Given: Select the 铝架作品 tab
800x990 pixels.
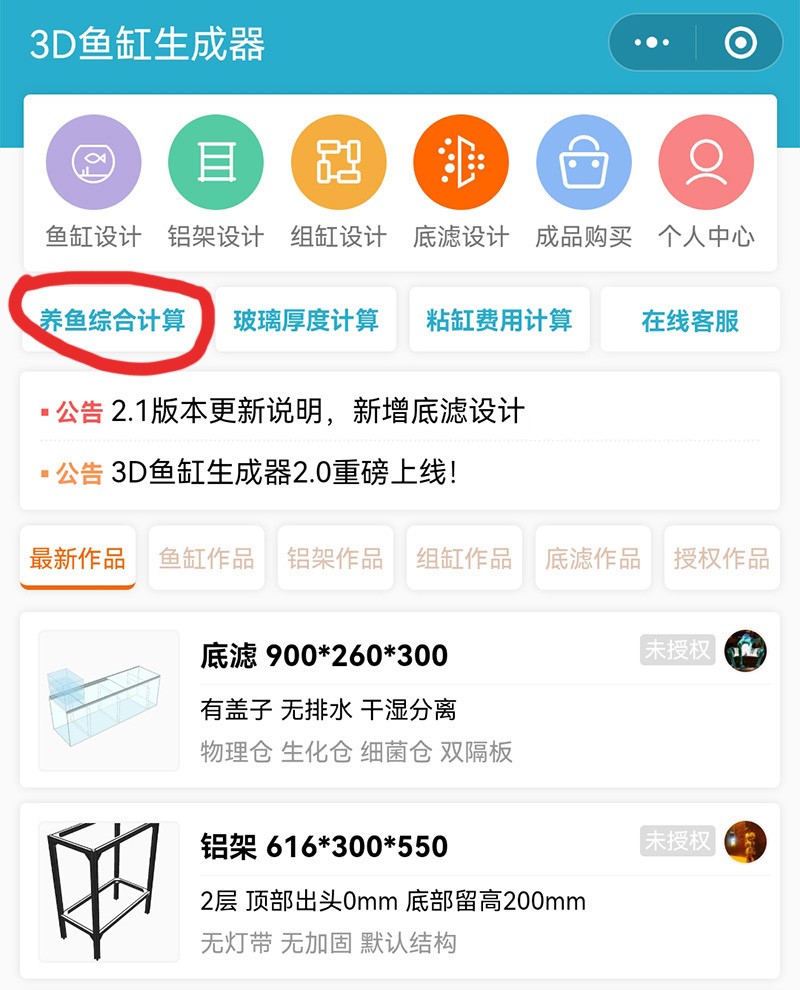Looking at the screenshot, I should click(335, 558).
